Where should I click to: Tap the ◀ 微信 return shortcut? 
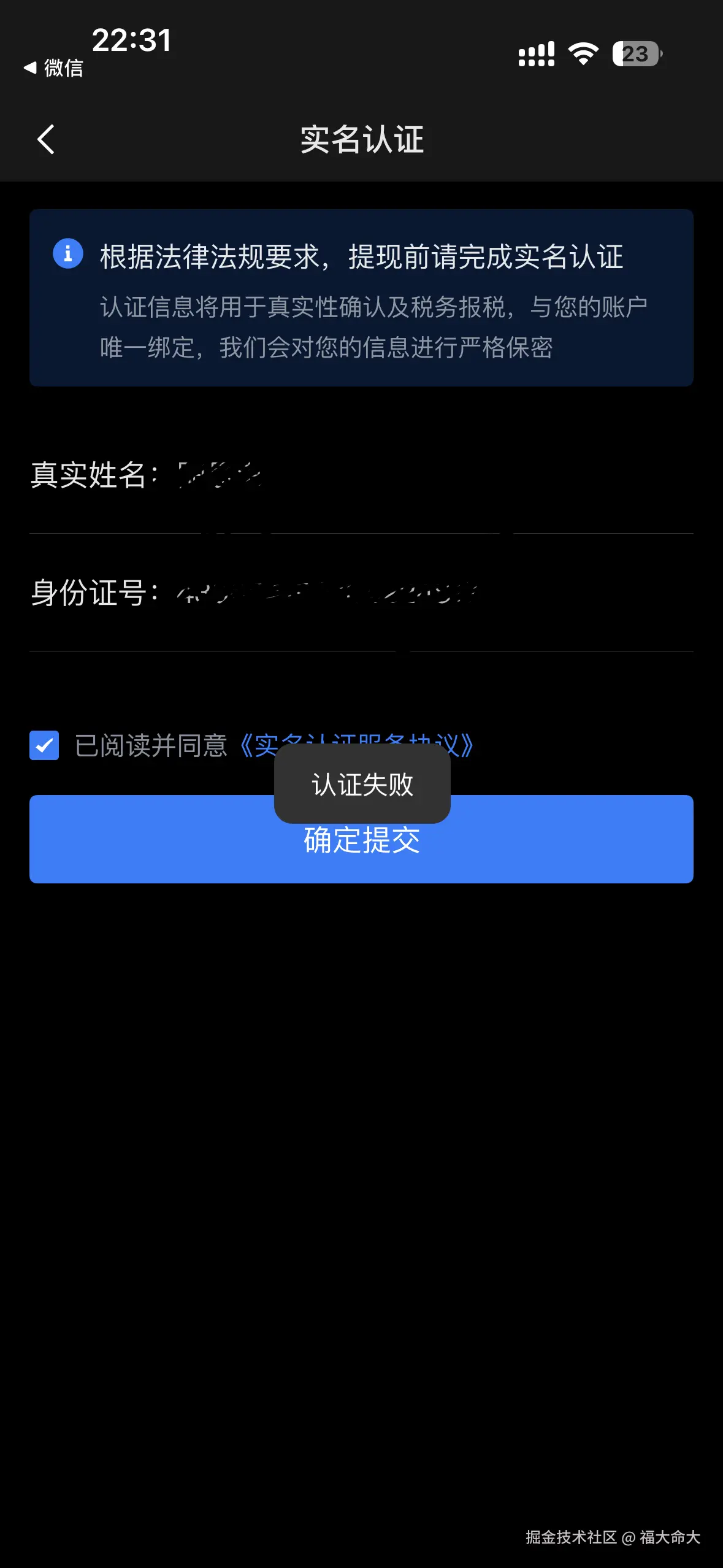pos(55,69)
